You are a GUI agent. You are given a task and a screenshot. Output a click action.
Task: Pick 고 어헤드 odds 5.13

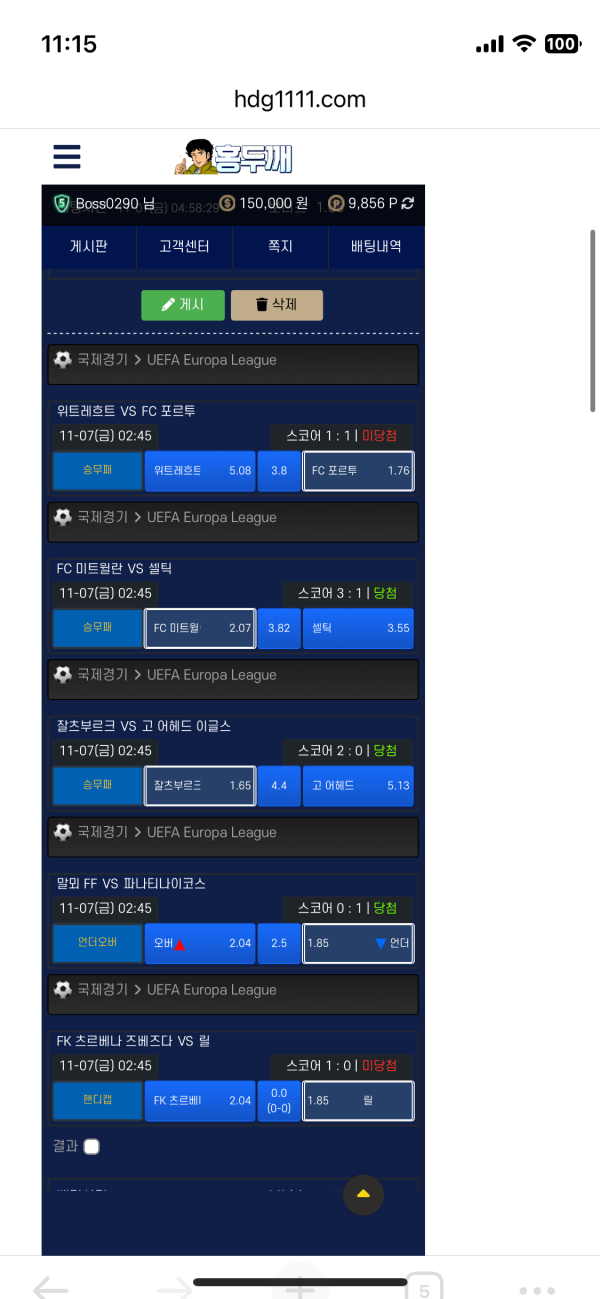tap(359, 786)
